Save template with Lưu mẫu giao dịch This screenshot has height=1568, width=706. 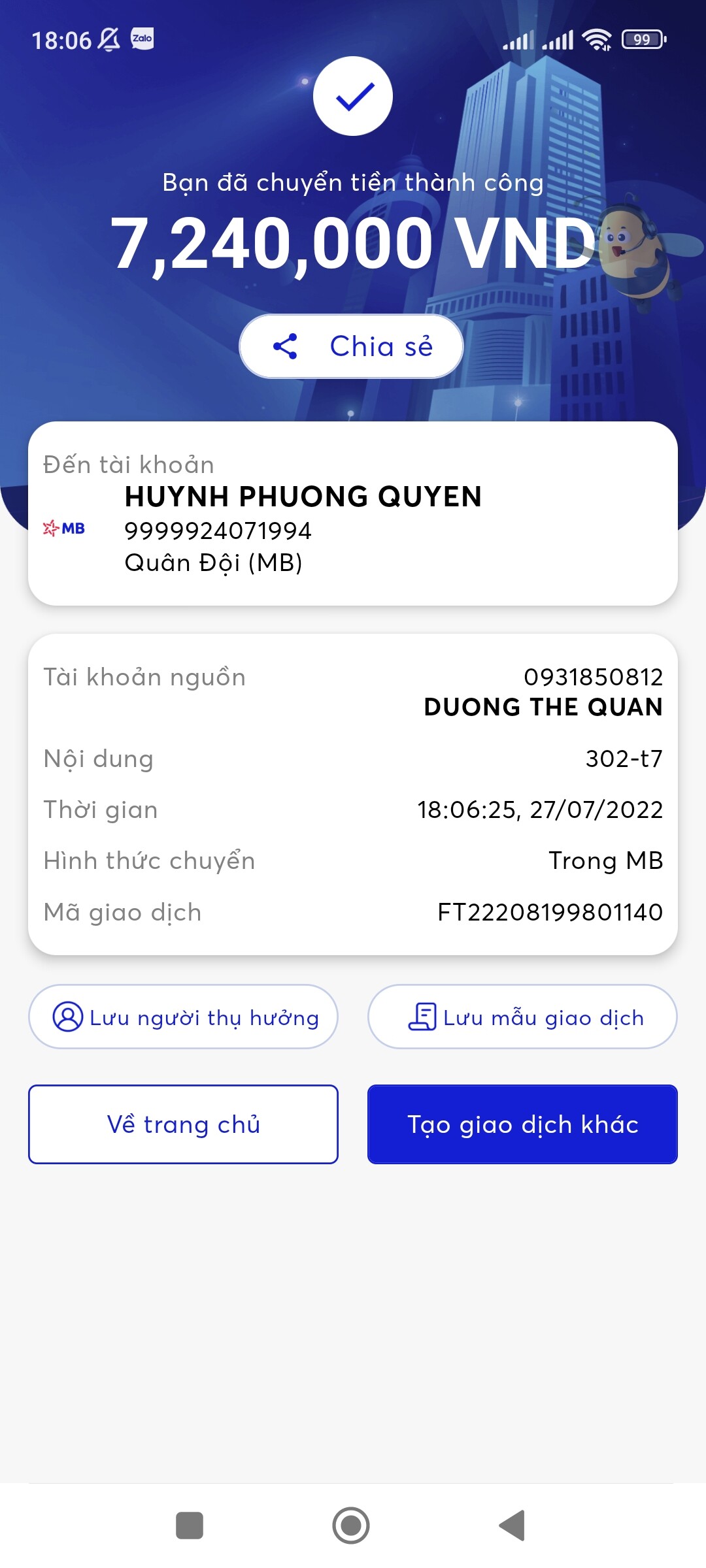(x=522, y=1017)
